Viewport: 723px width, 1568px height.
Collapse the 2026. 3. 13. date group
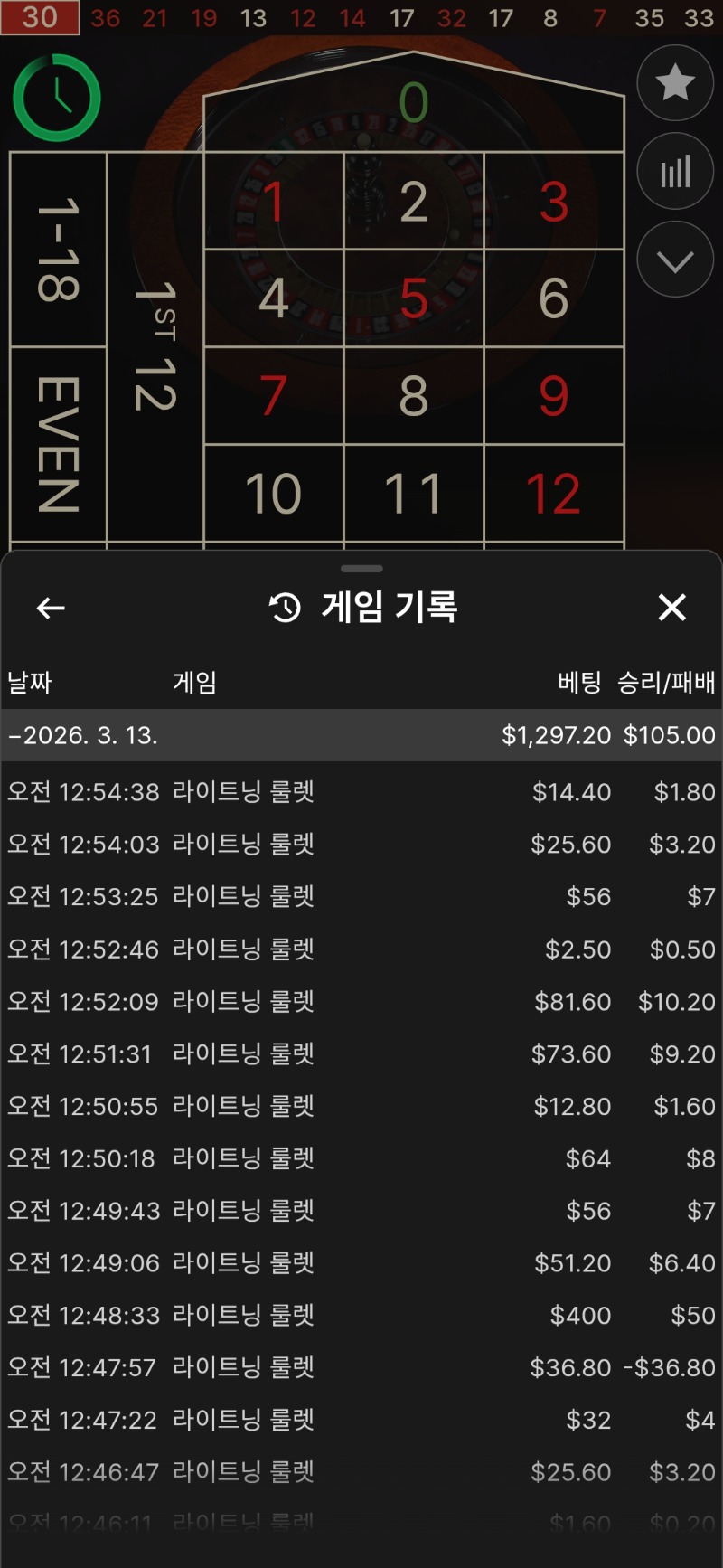(361, 735)
